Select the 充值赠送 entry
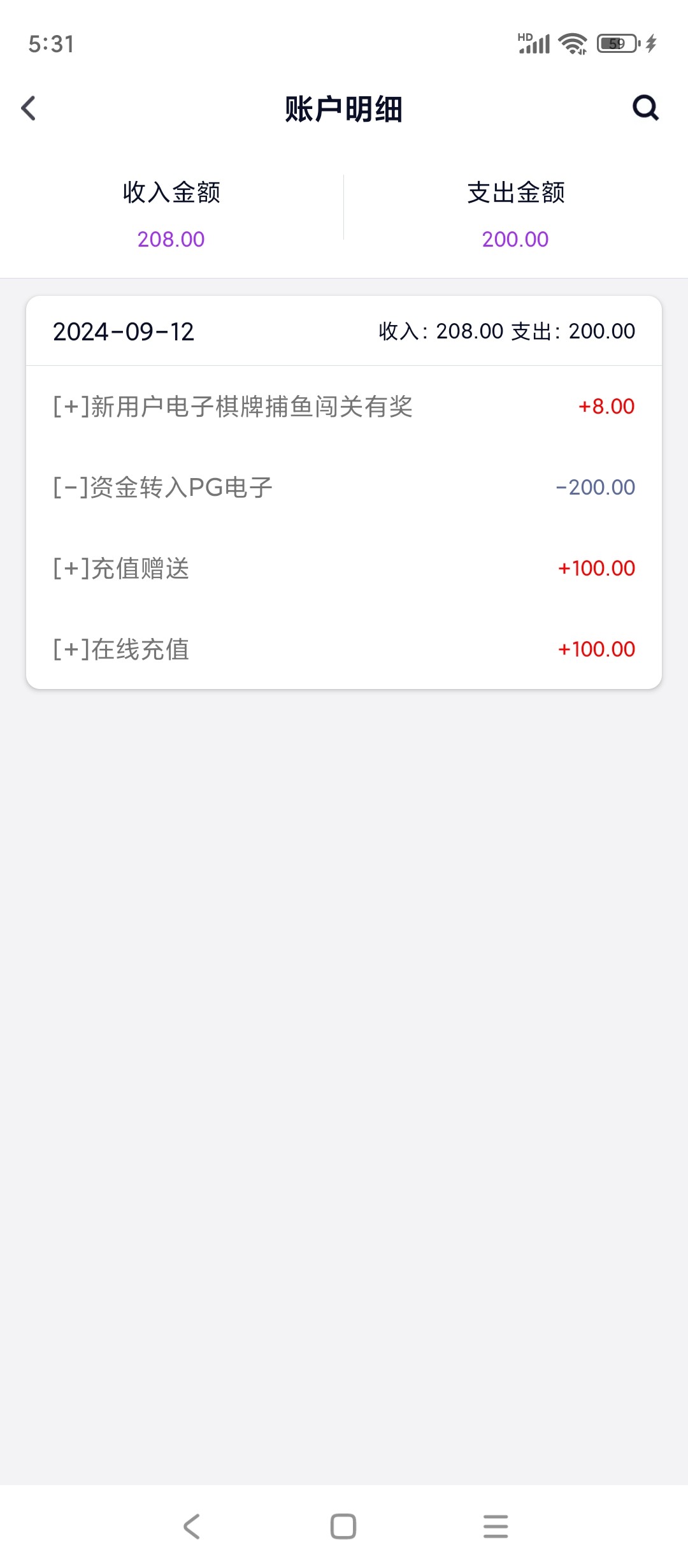The width and height of the screenshot is (688, 1568). 344,568
